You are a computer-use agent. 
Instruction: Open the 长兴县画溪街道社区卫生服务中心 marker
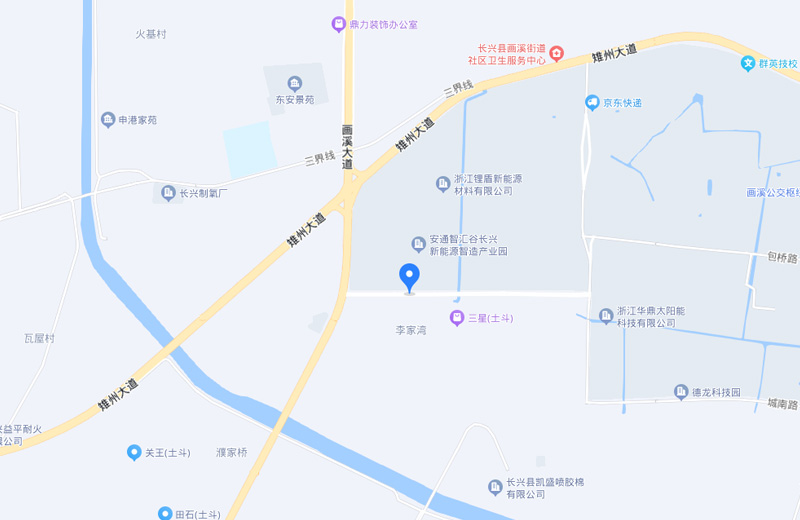click(557, 53)
